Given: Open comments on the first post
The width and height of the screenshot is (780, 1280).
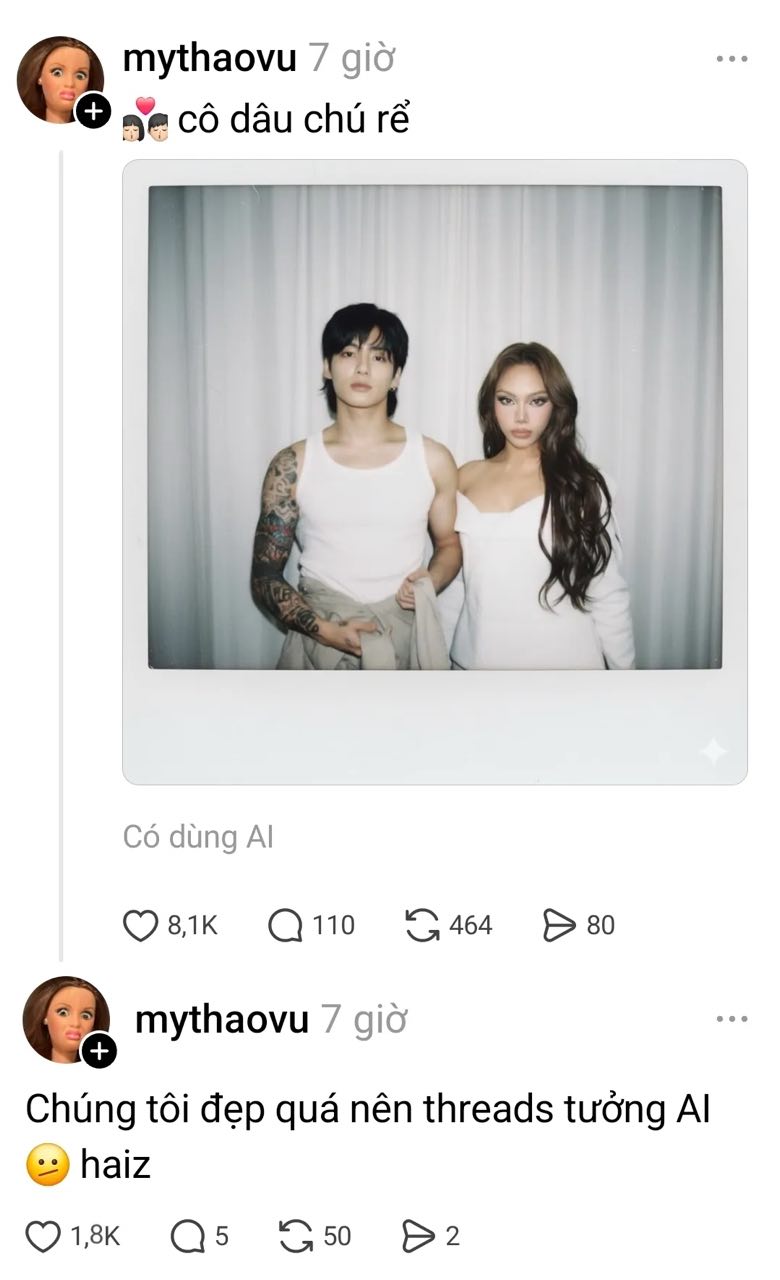Looking at the screenshot, I should pyautogui.click(x=290, y=924).
